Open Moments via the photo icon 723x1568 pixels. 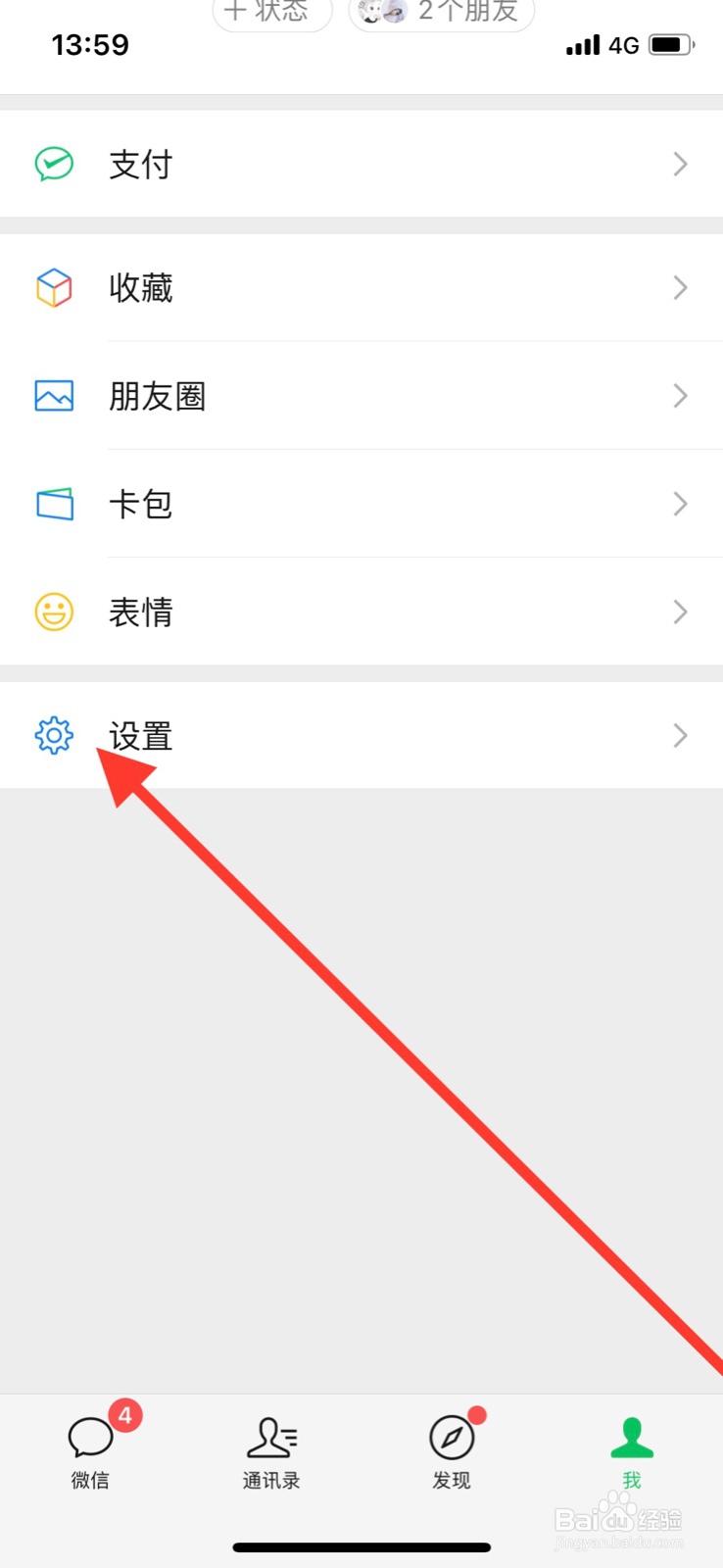click(x=54, y=395)
